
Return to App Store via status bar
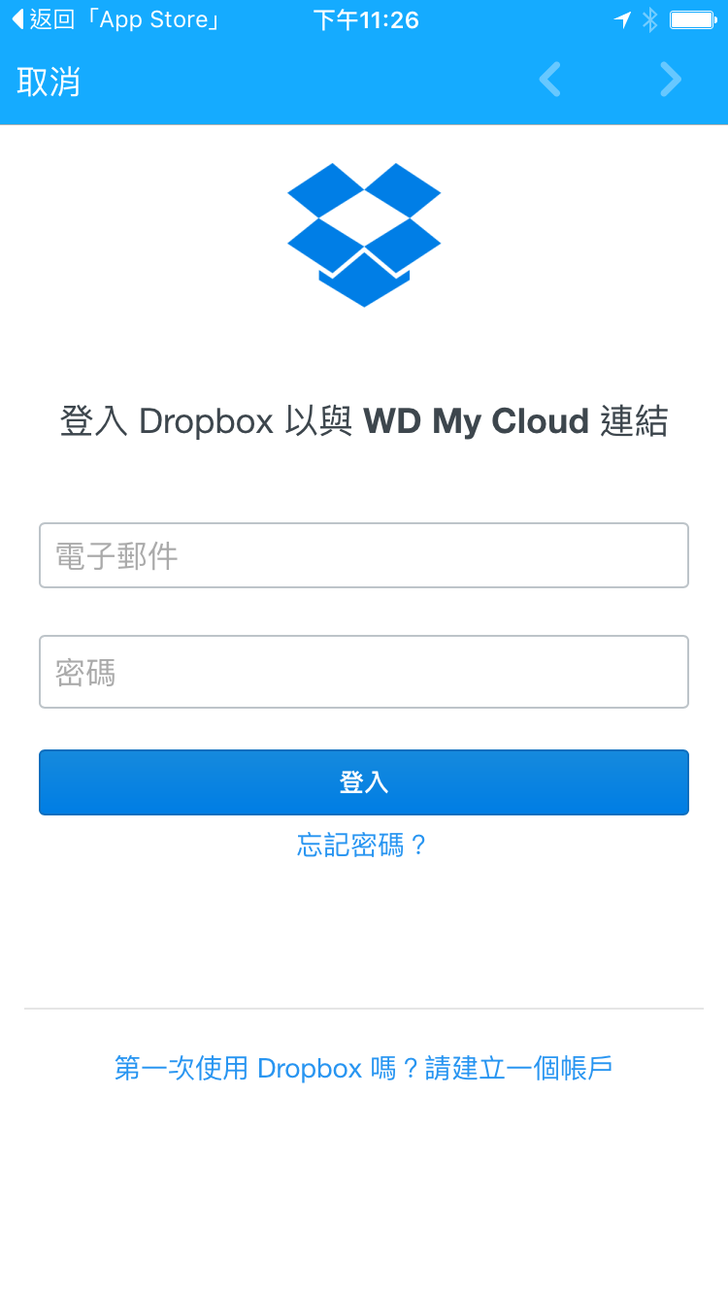pyautogui.click(x=115, y=20)
